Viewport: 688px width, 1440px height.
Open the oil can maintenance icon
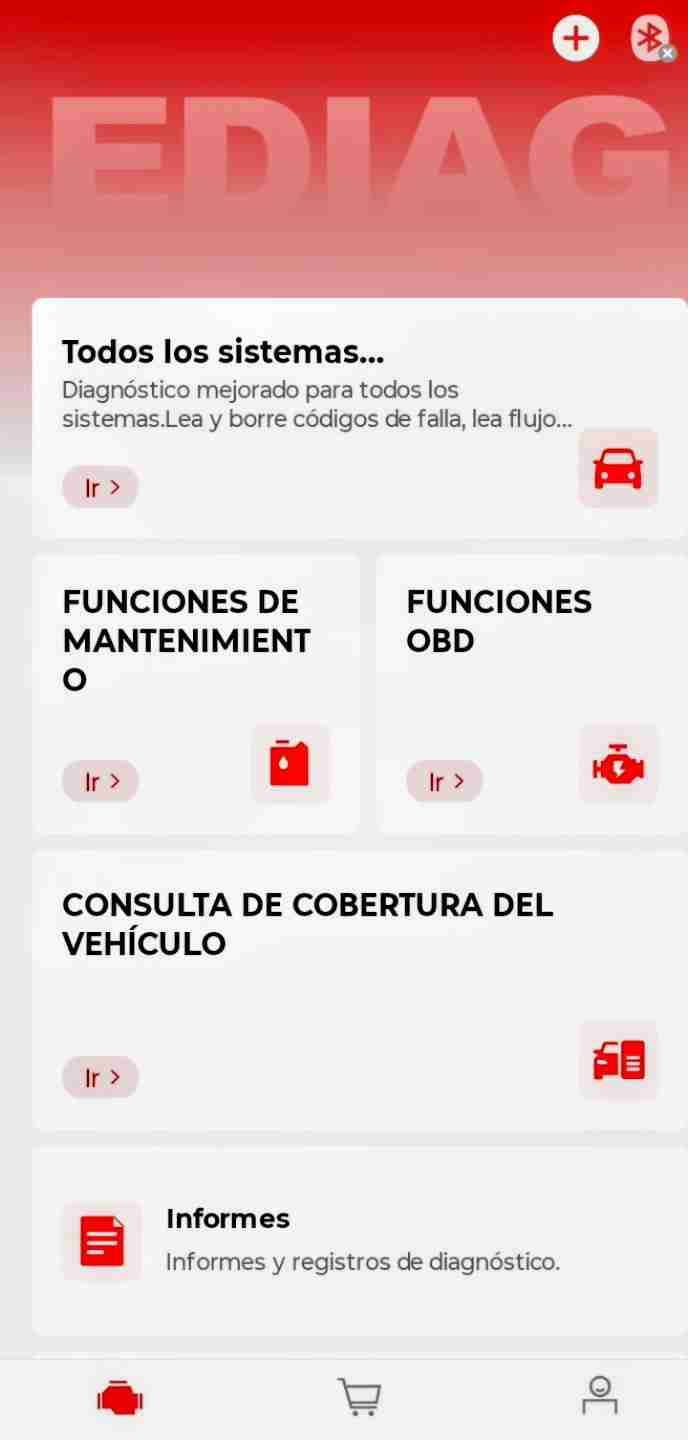click(x=290, y=764)
